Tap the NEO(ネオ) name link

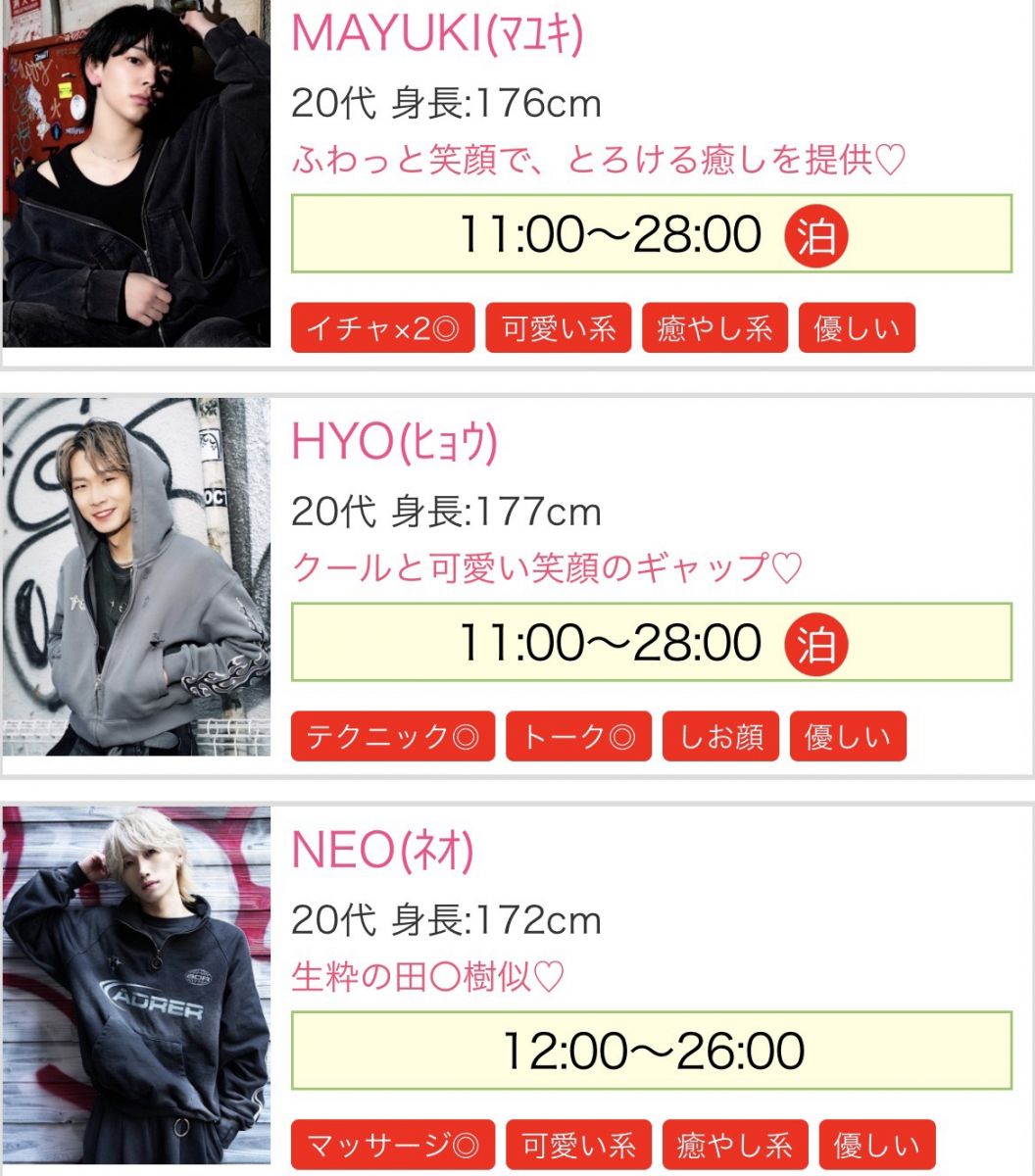[x=382, y=851]
